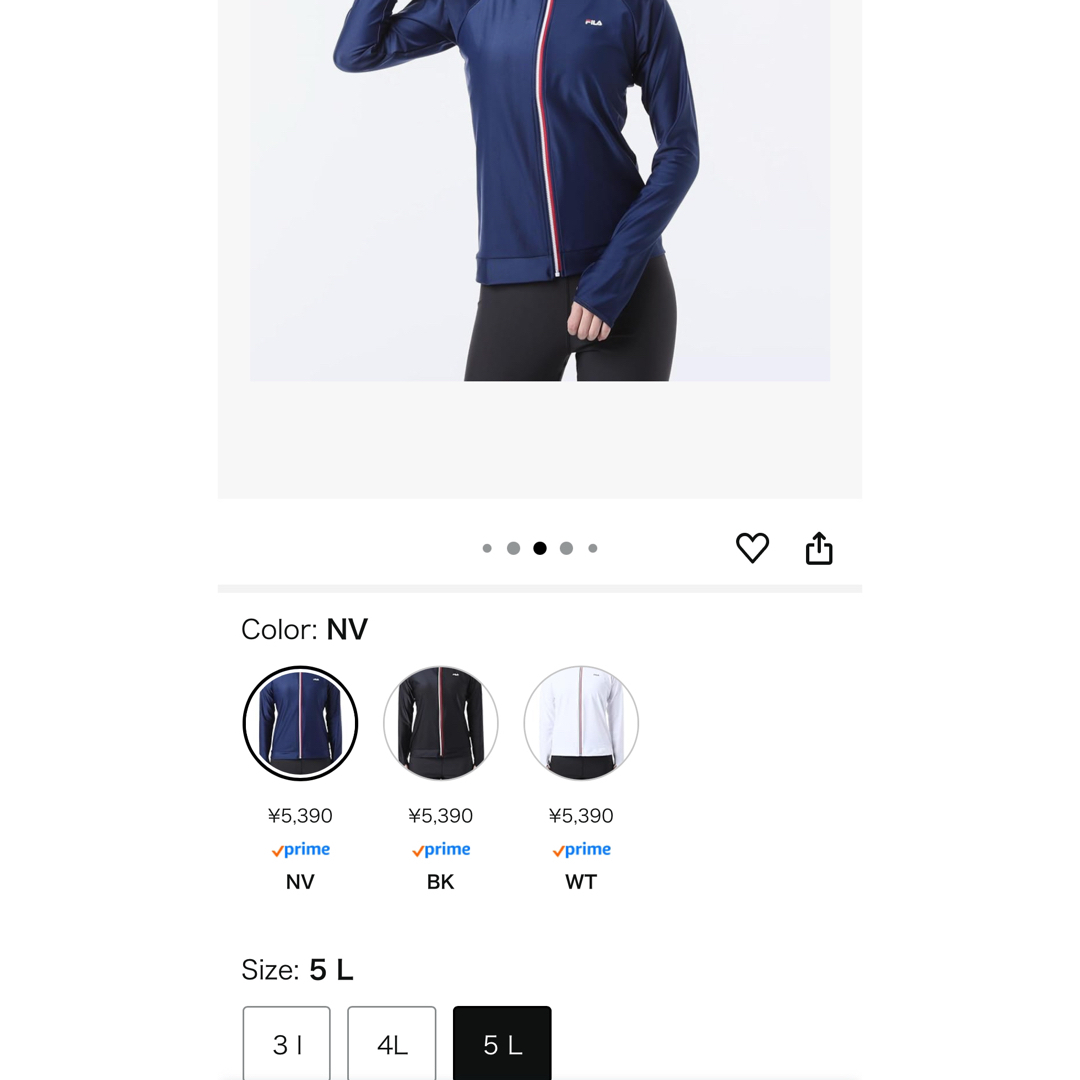The image size is (1080, 1080).
Task: Share this product
Action: coord(819,548)
